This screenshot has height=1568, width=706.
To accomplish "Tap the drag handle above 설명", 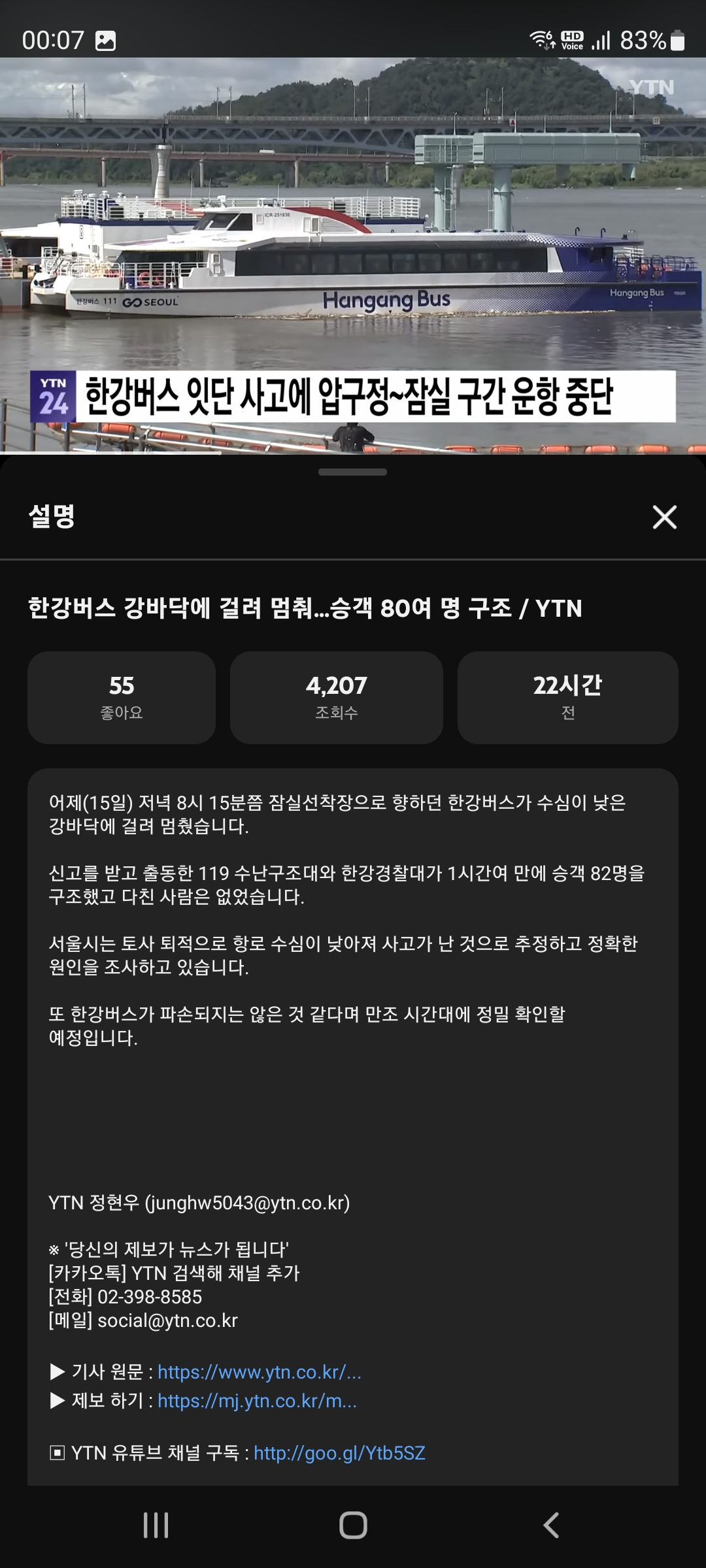I will tap(353, 472).
